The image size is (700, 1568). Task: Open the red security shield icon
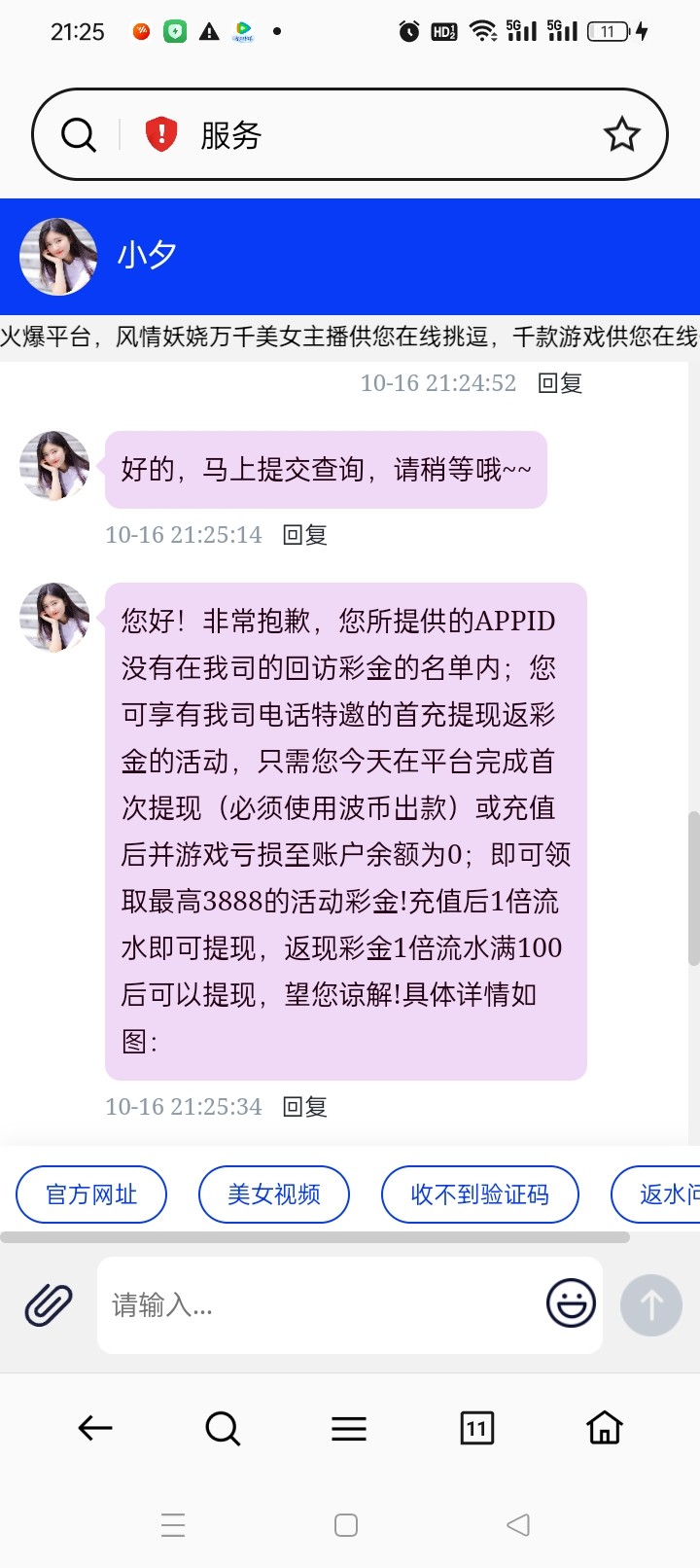[161, 134]
